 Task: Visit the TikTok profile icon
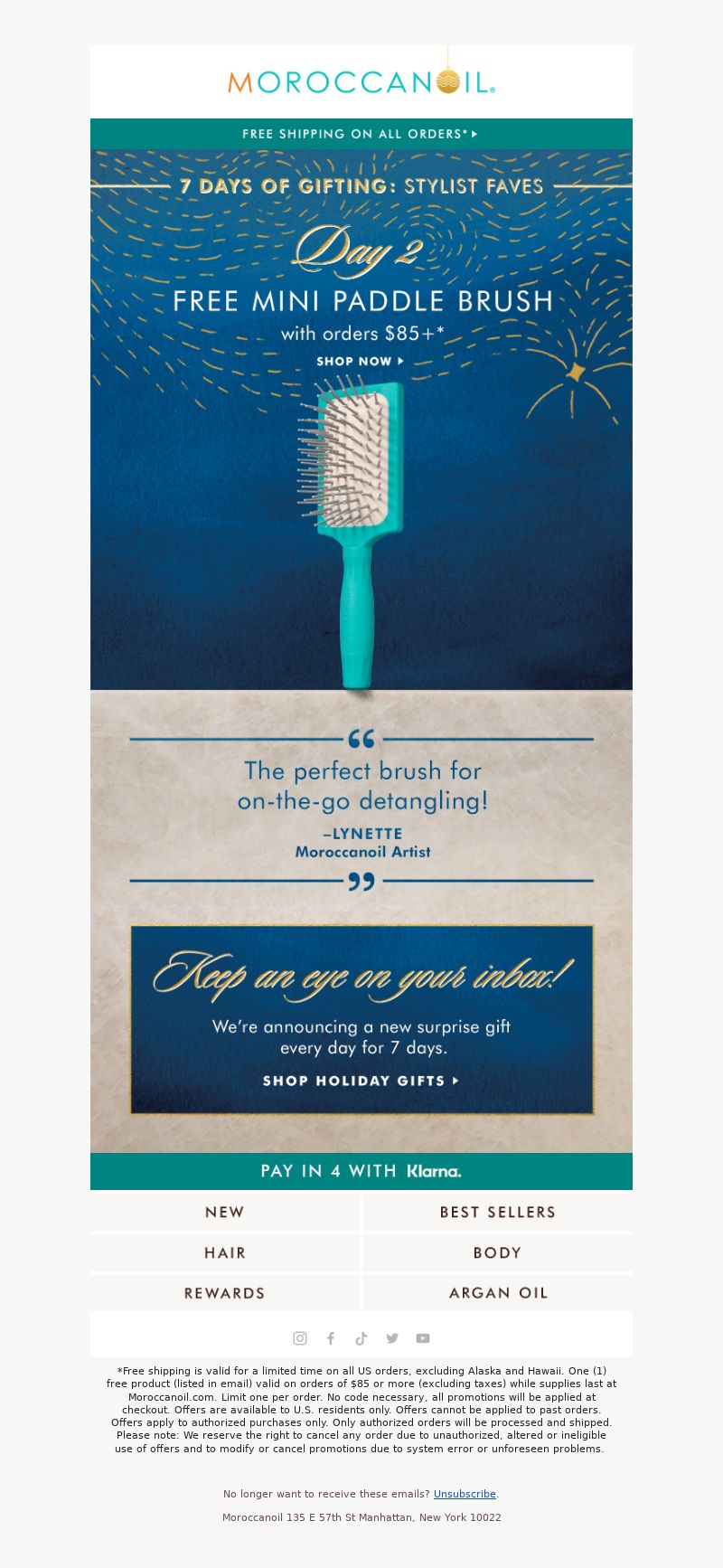(x=361, y=1338)
